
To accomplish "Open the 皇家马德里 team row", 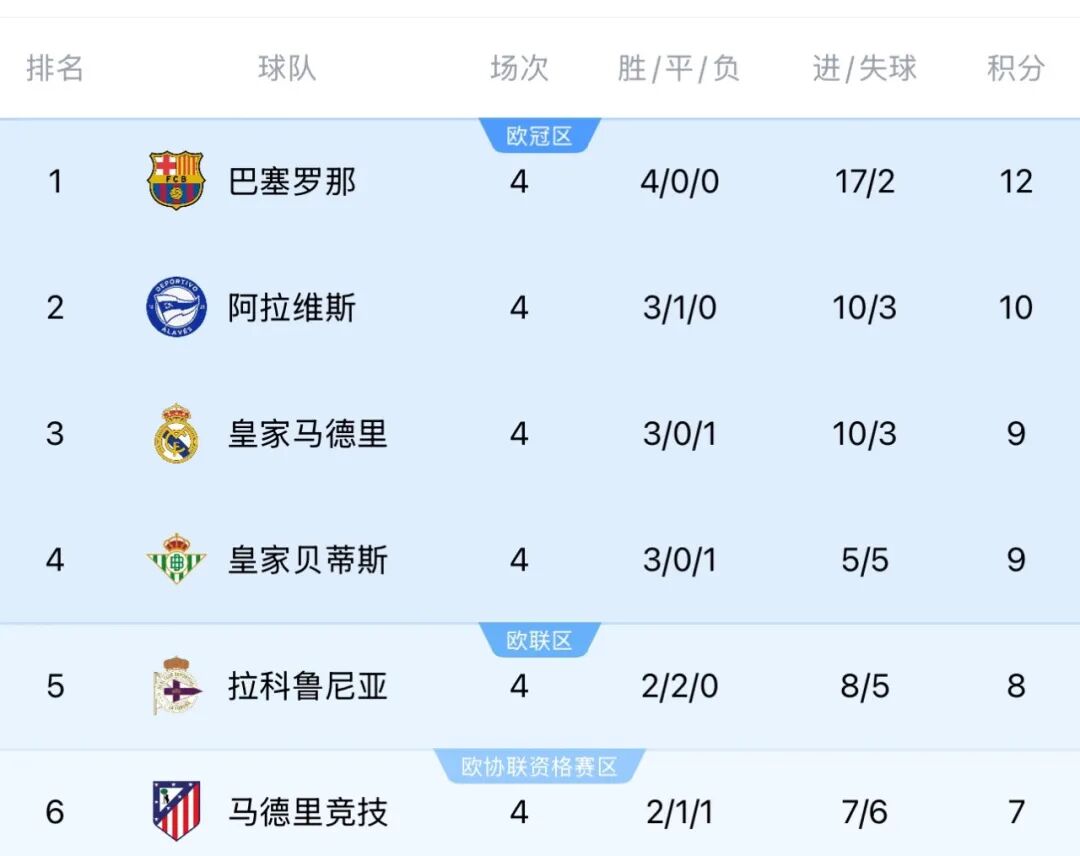I will coord(540,434).
